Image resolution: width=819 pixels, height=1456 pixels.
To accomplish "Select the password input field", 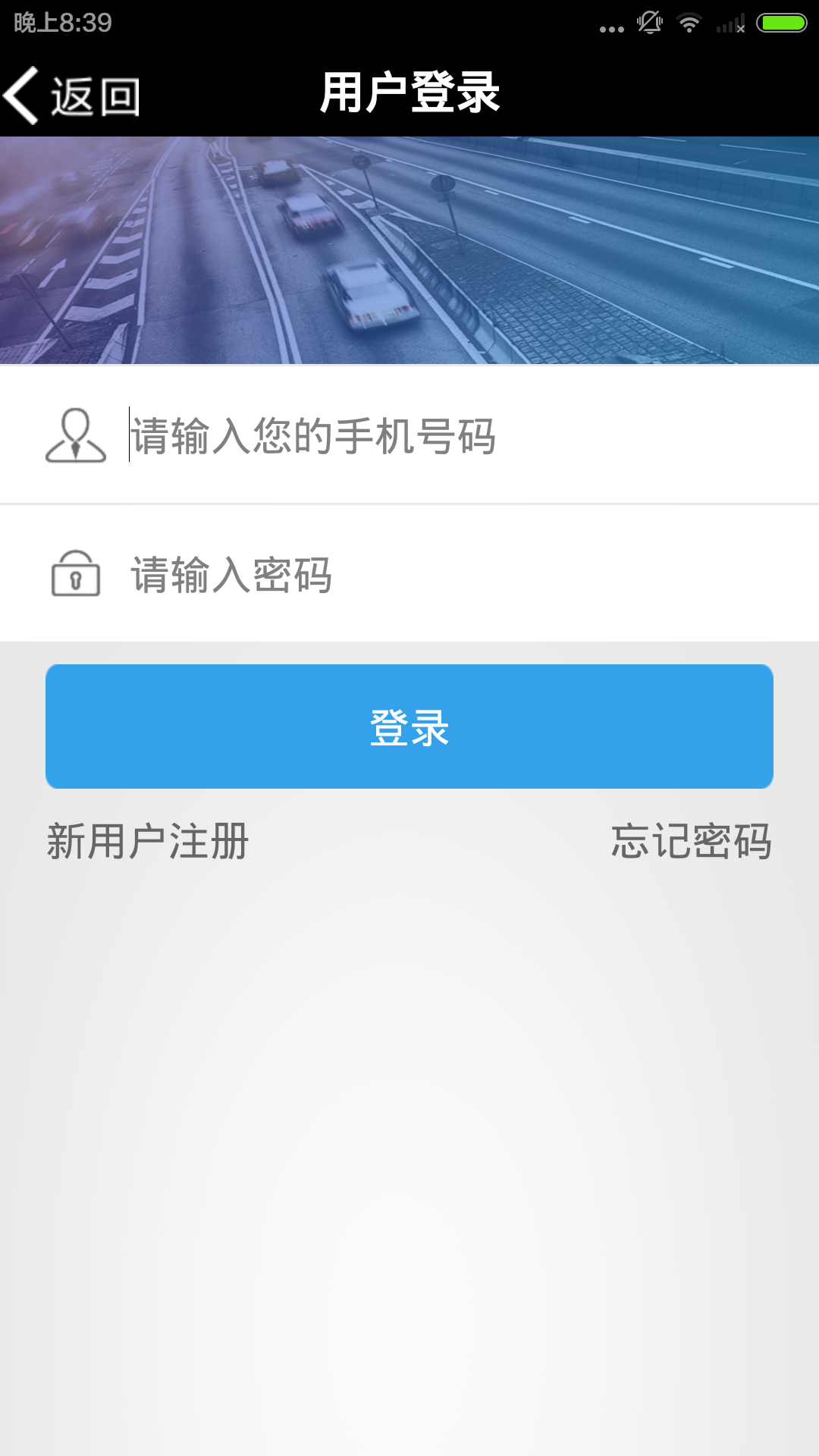I will click(x=455, y=575).
